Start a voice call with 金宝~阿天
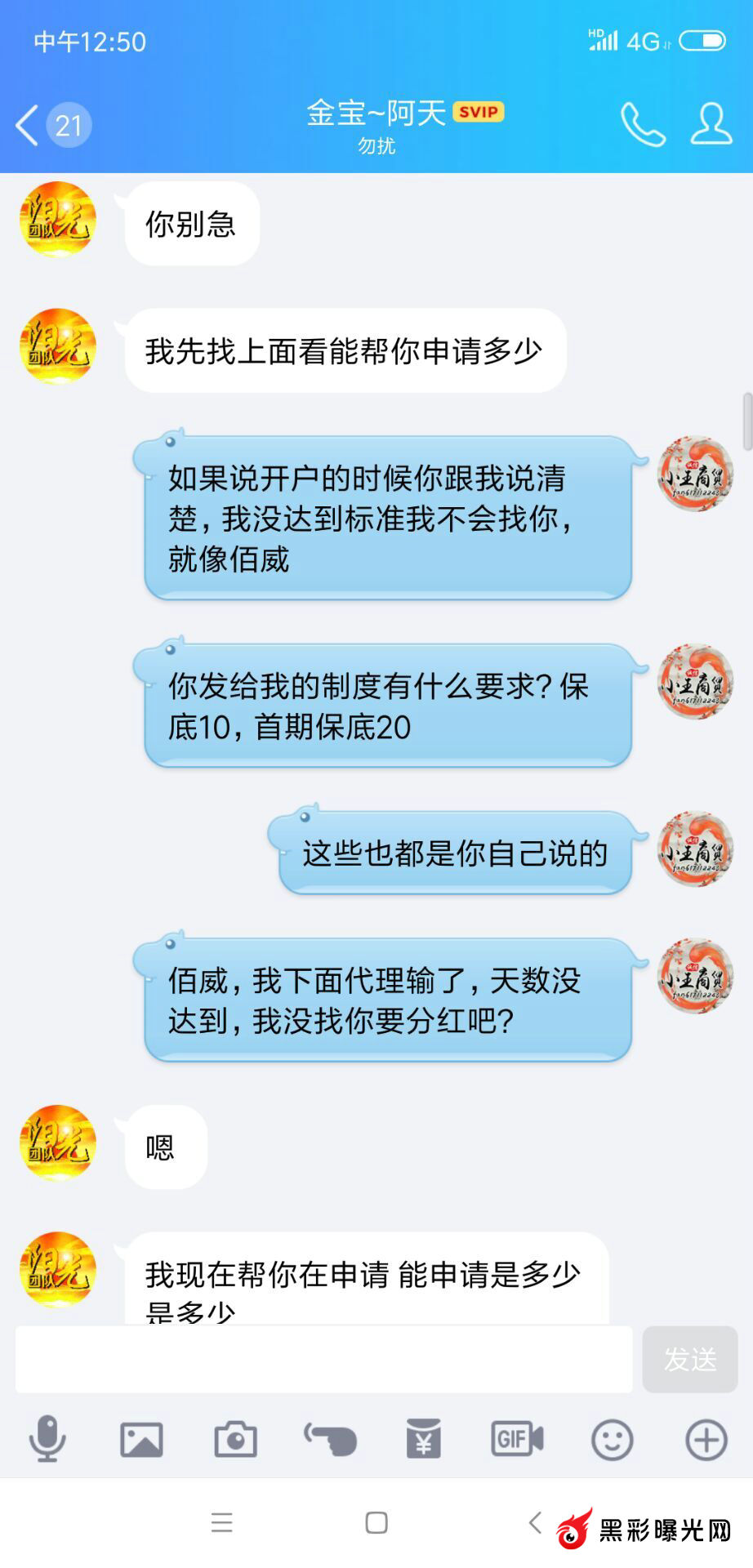Viewport: 753px width, 1568px height. 643,125
